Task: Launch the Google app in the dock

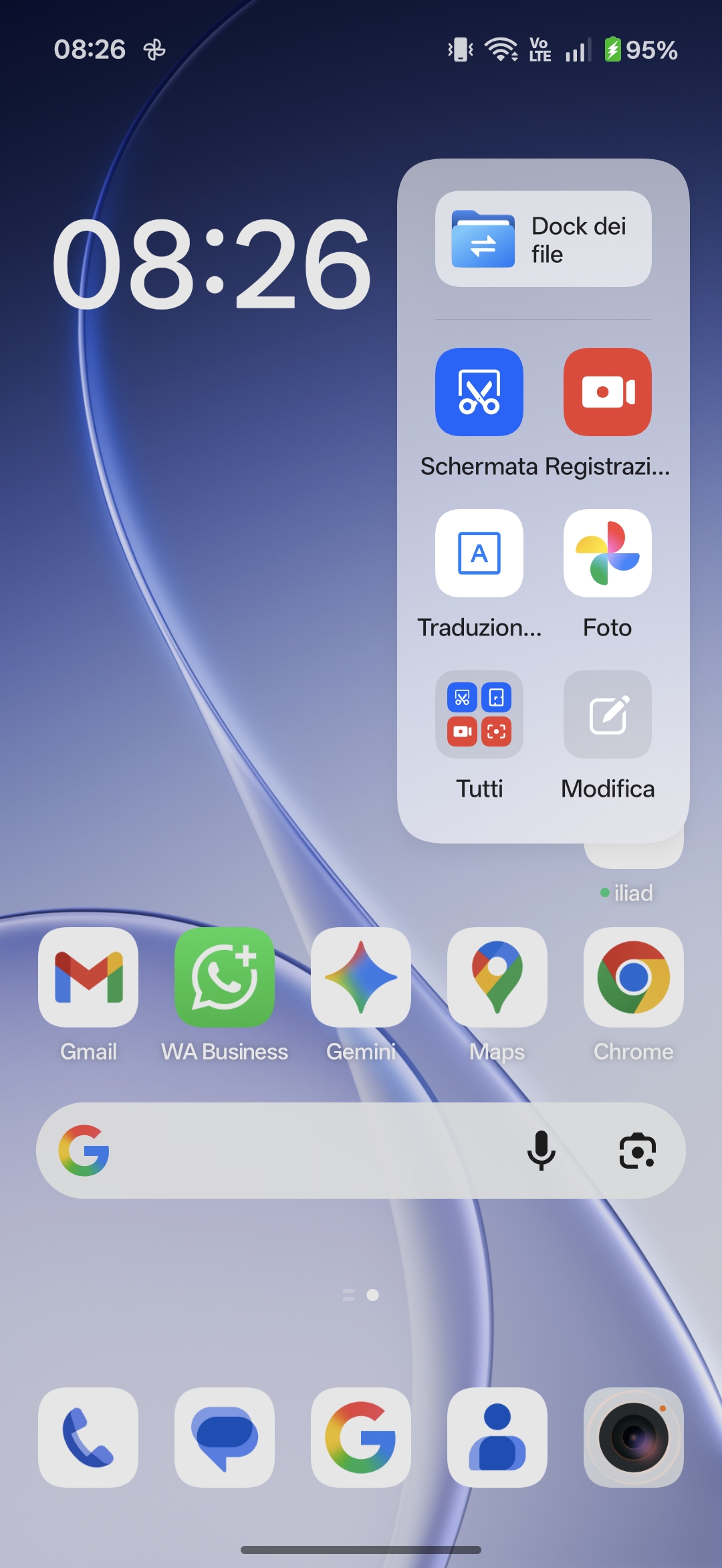Action: (x=361, y=1438)
